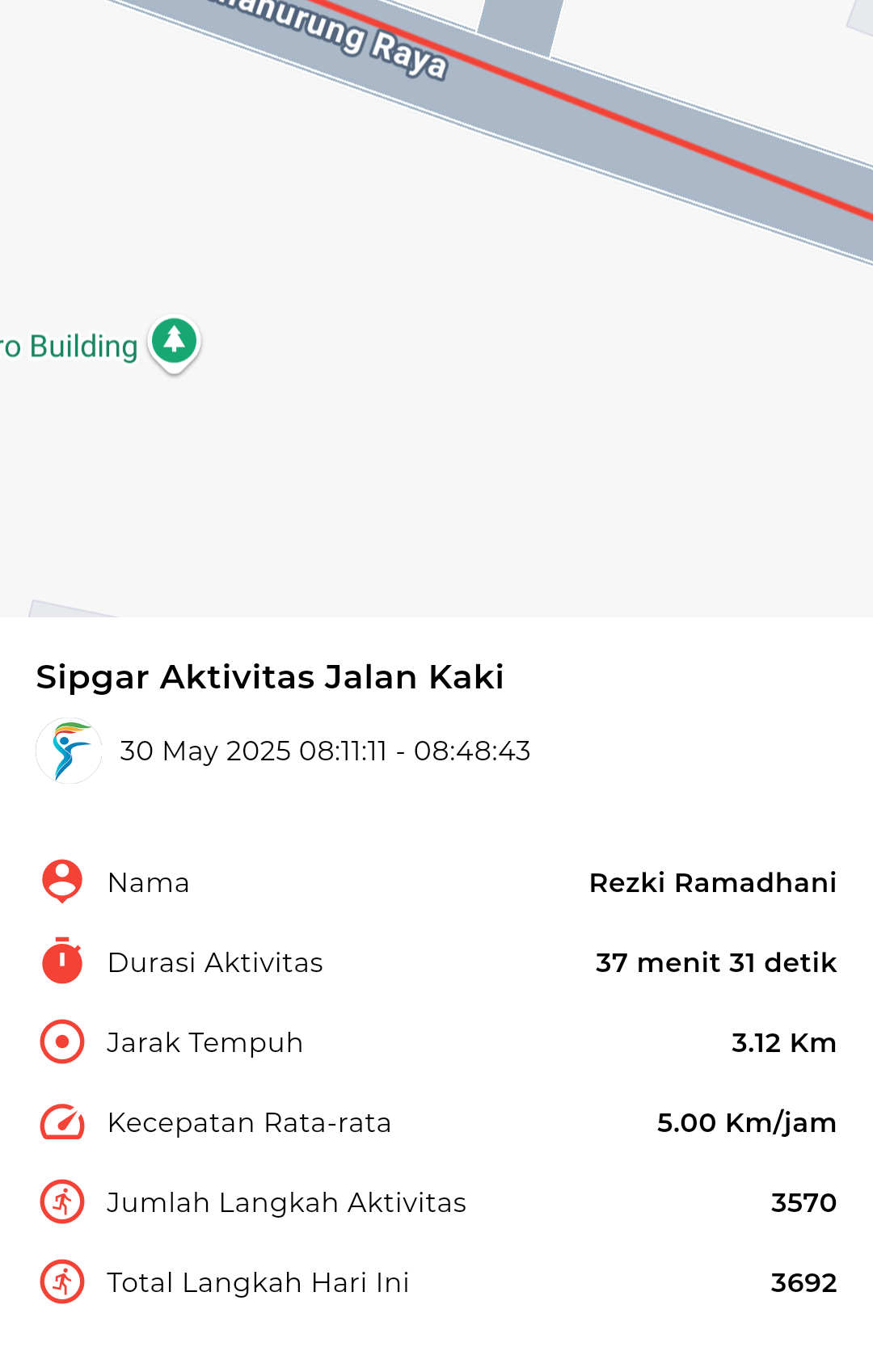Viewport: 873px width, 1372px height.
Task: Click the Sipgar Aktivitas Jalan Kaki title
Action: pos(270,677)
